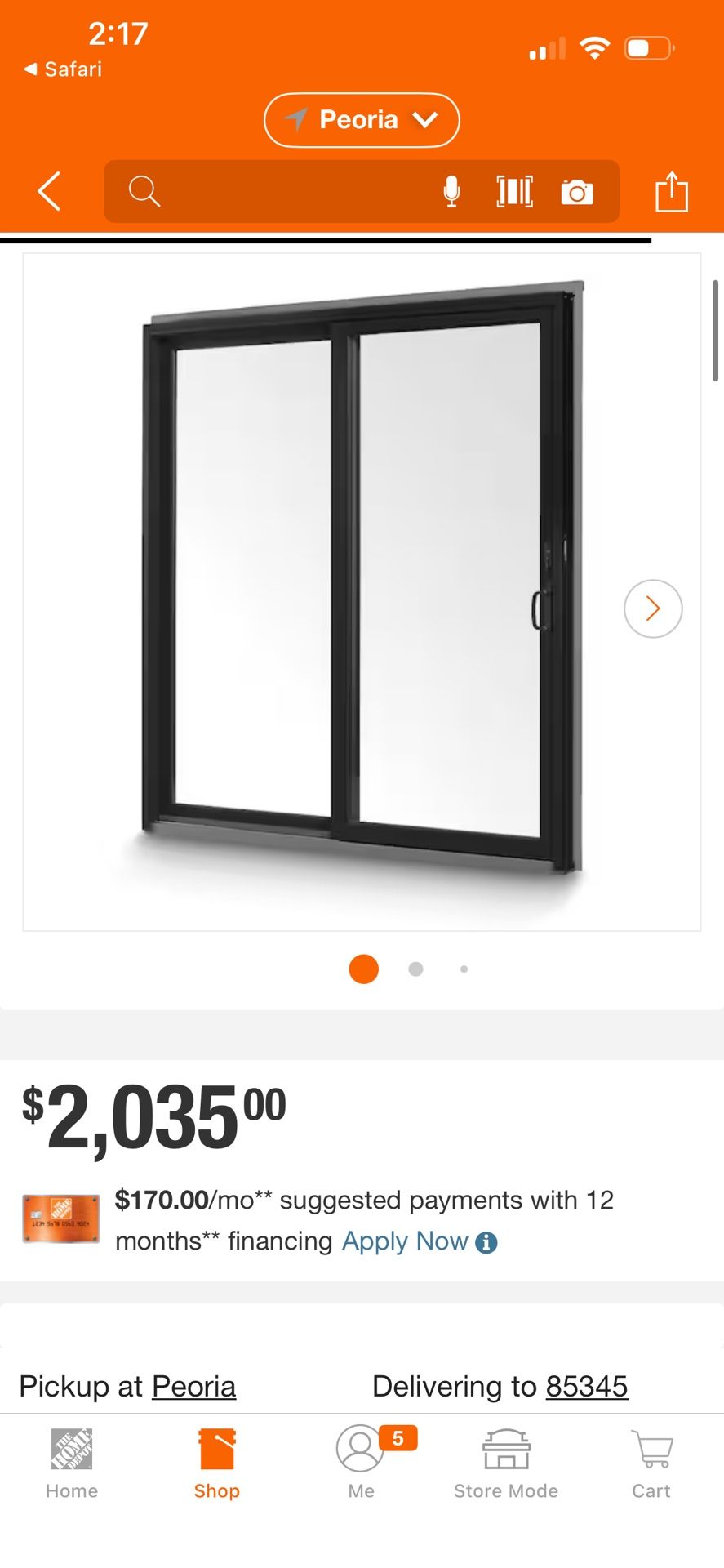Open the Peoria location dropdown
This screenshot has height=1568, width=724.
(x=362, y=119)
